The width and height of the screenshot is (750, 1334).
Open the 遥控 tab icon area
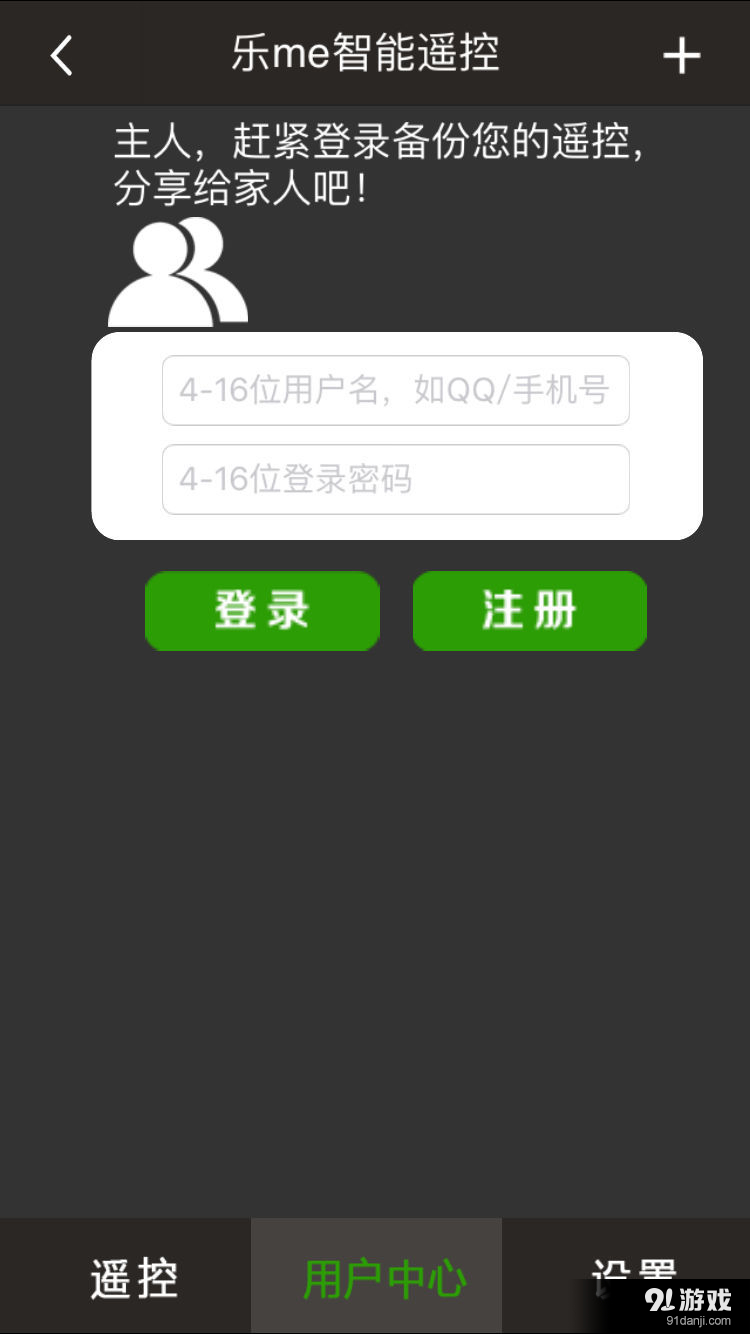pyautogui.click(x=133, y=1277)
